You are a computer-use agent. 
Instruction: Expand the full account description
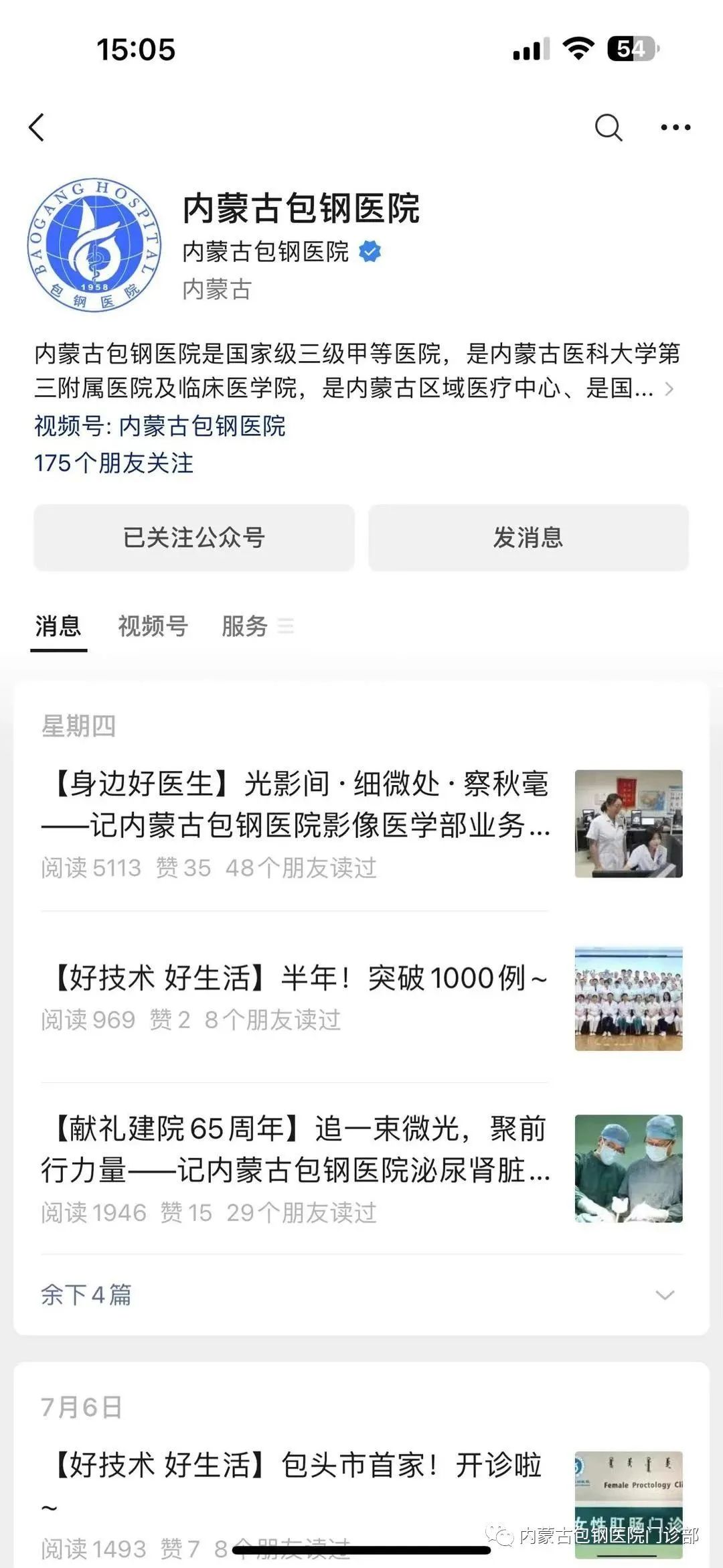668,388
